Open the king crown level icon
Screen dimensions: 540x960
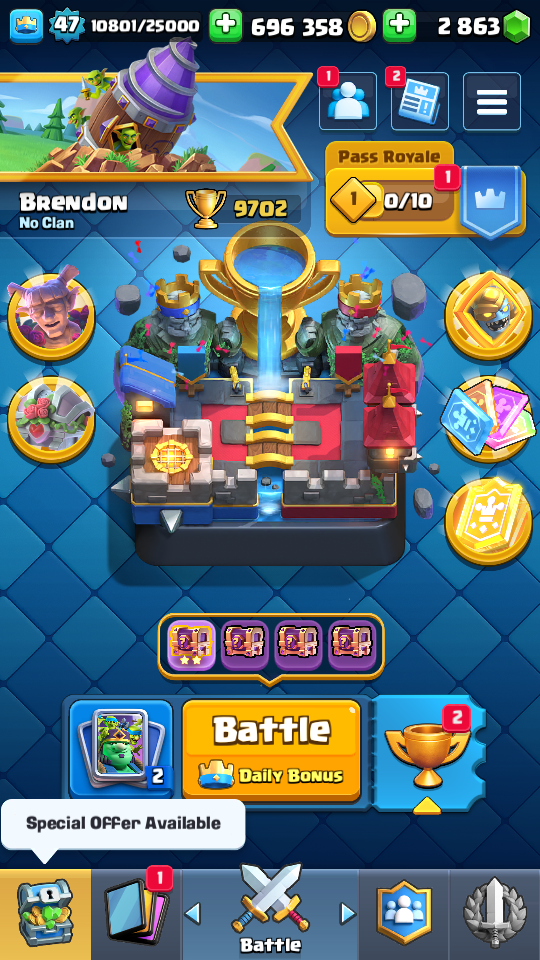pyautogui.click(x=27, y=26)
